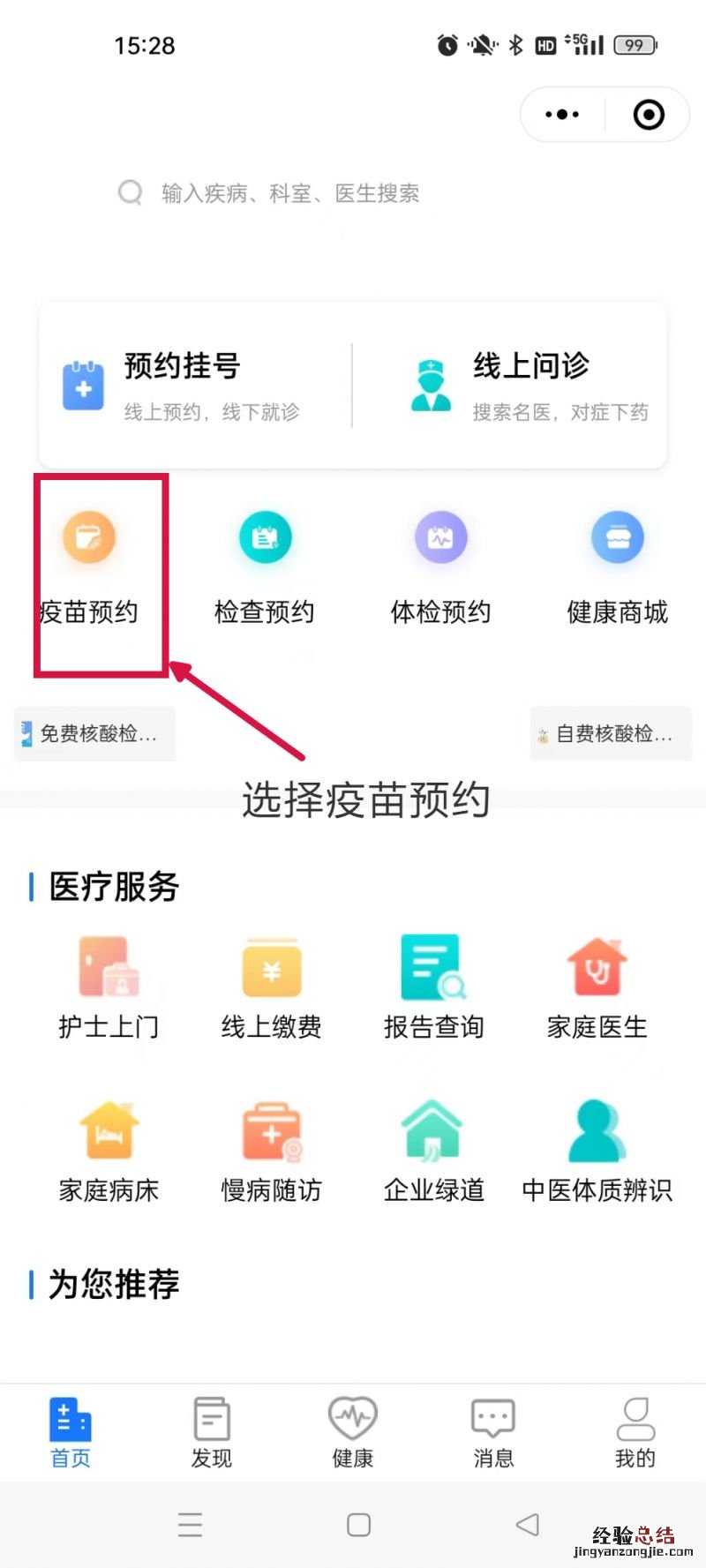This screenshot has height=1568, width=706.
Task: Open 体检预约 physical exam booking
Action: point(440,565)
